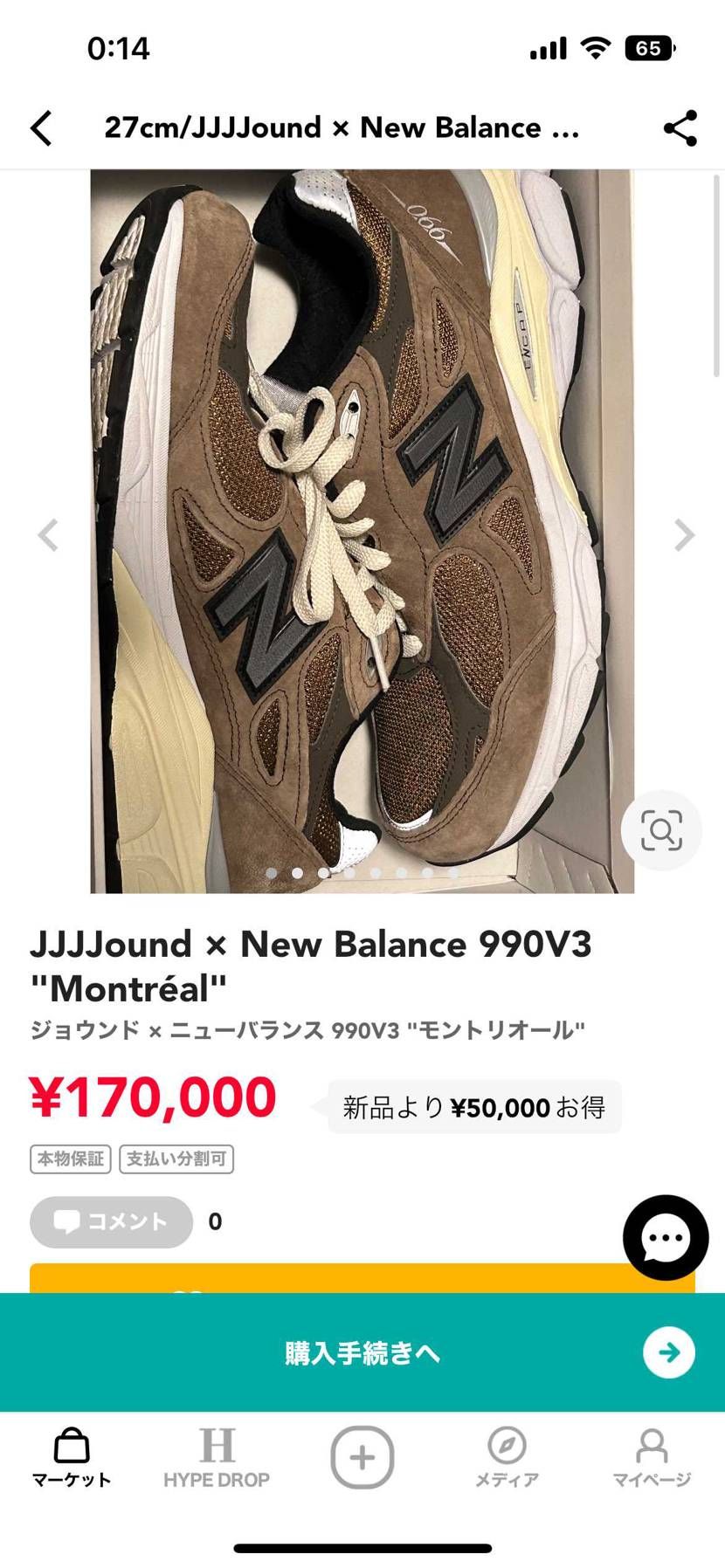The height and width of the screenshot is (1568, 725).
Task: Open the image search scan icon
Action: (x=661, y=830)
